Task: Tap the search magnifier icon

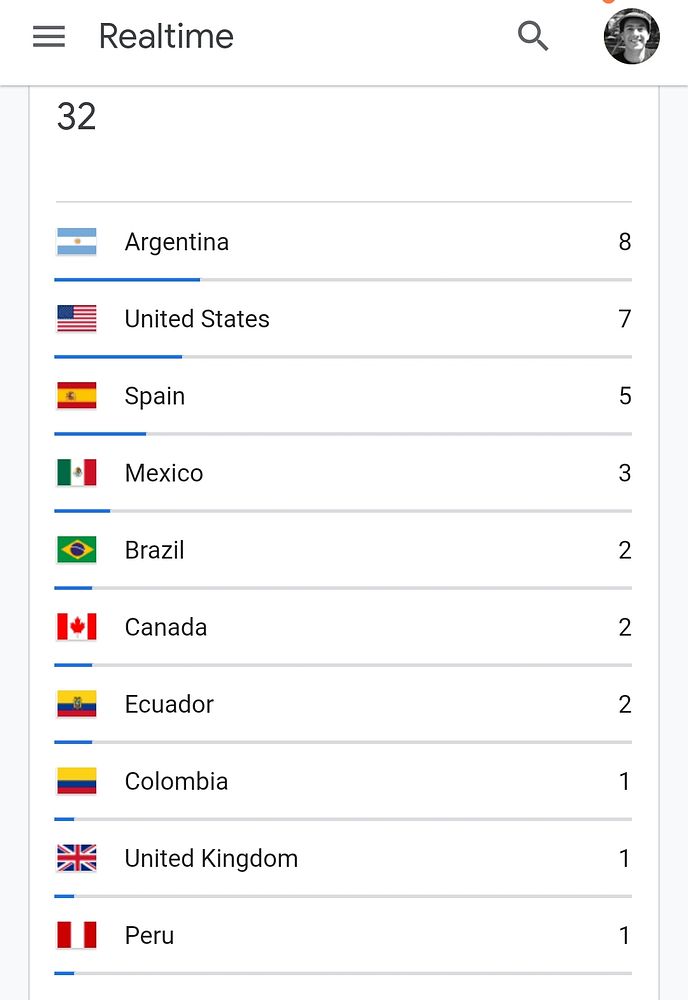Action: point(533,37)
